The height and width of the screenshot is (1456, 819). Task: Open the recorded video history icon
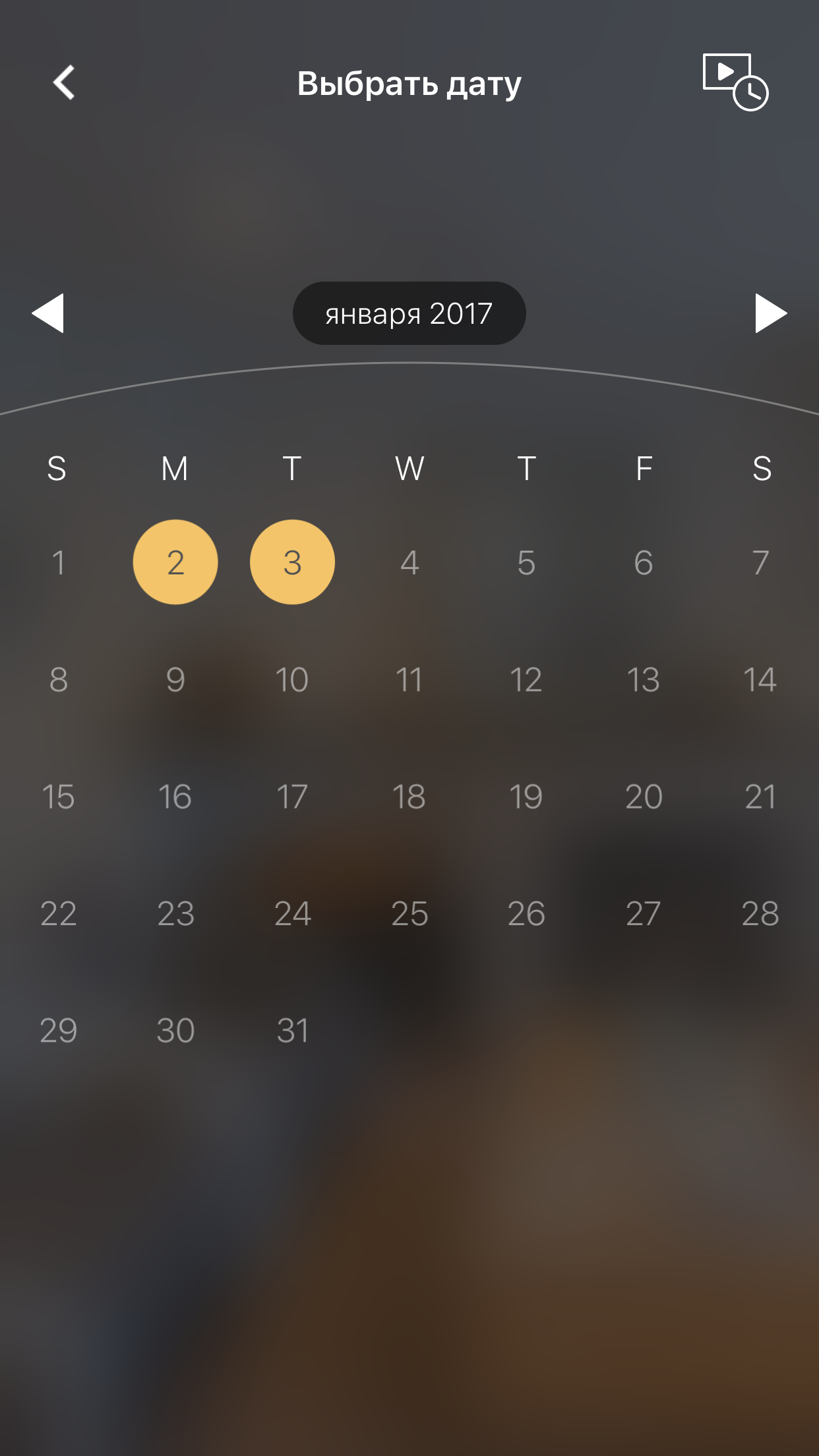735,82
